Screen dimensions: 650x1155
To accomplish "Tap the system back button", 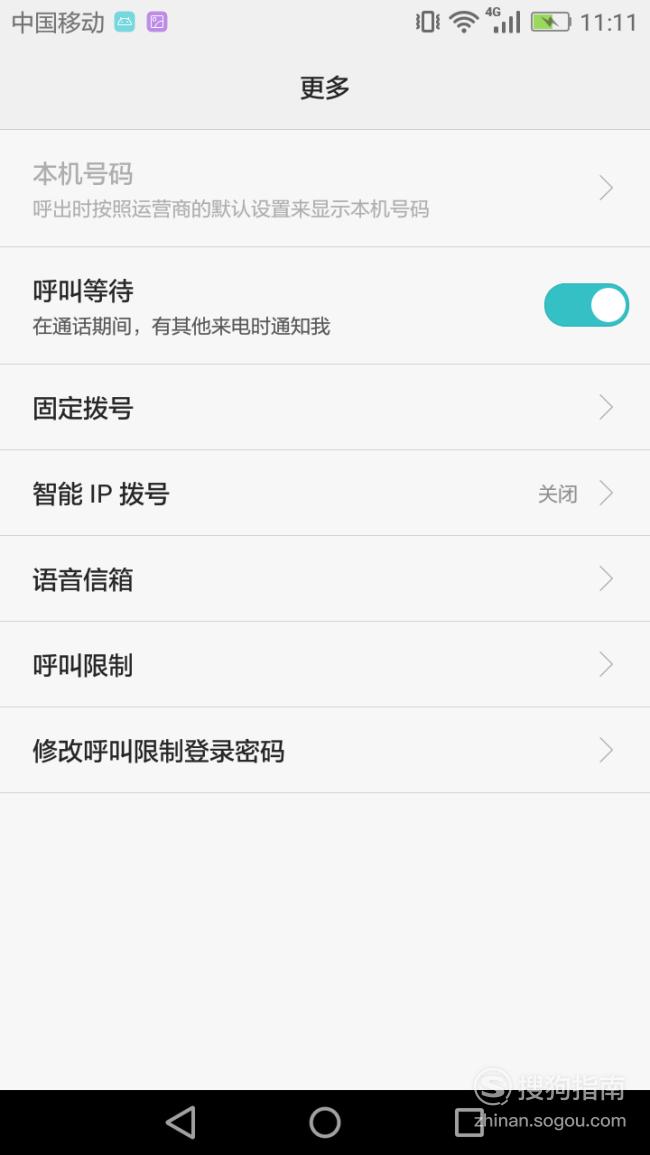I will click(181, 1123).
